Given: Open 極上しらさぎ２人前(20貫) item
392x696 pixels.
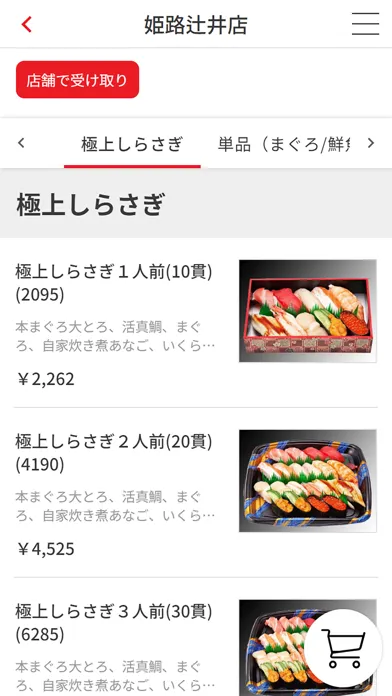Looking at the screenshot, I should (196, 493).
